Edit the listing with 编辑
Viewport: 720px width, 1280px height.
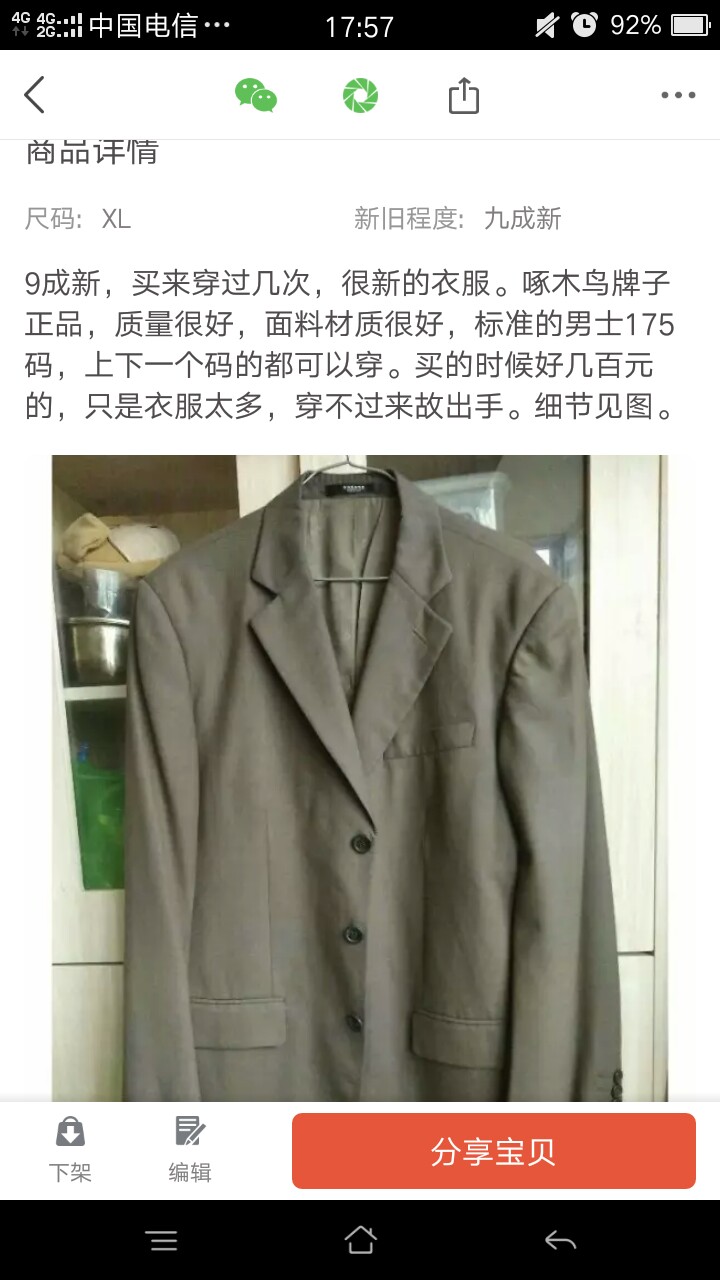(190, 1150)
